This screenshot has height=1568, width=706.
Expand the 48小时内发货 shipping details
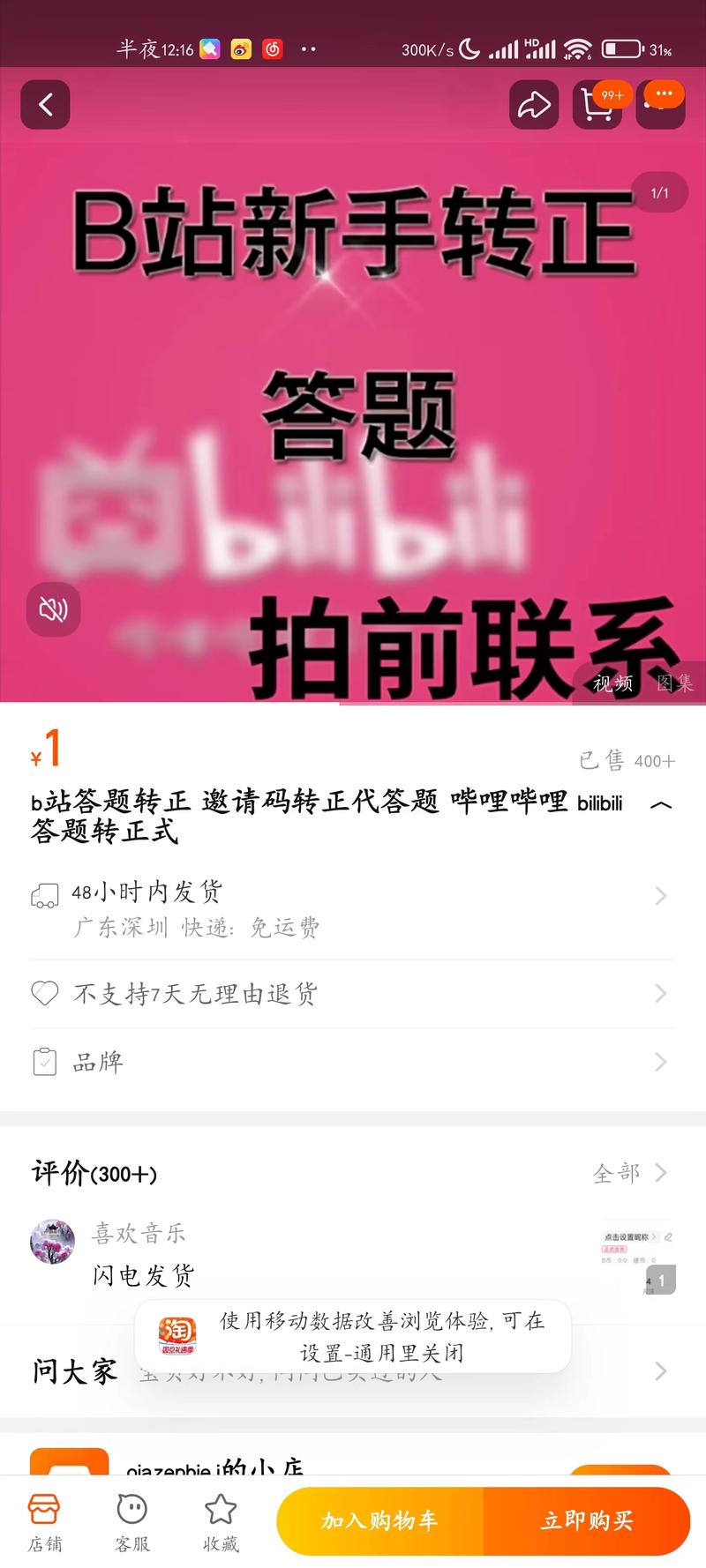[x=661, y=896]
